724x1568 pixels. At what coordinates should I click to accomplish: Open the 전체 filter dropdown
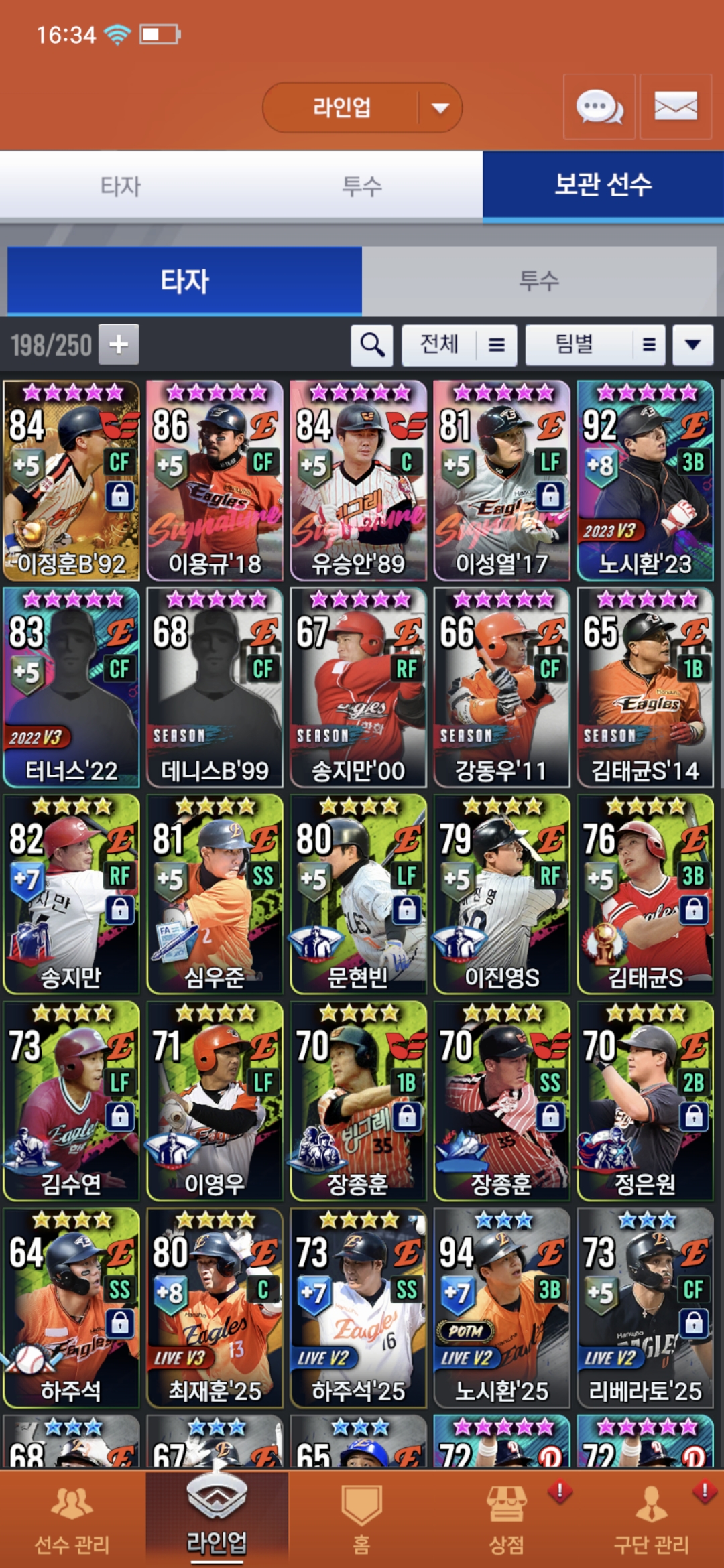tap(459, 345)
